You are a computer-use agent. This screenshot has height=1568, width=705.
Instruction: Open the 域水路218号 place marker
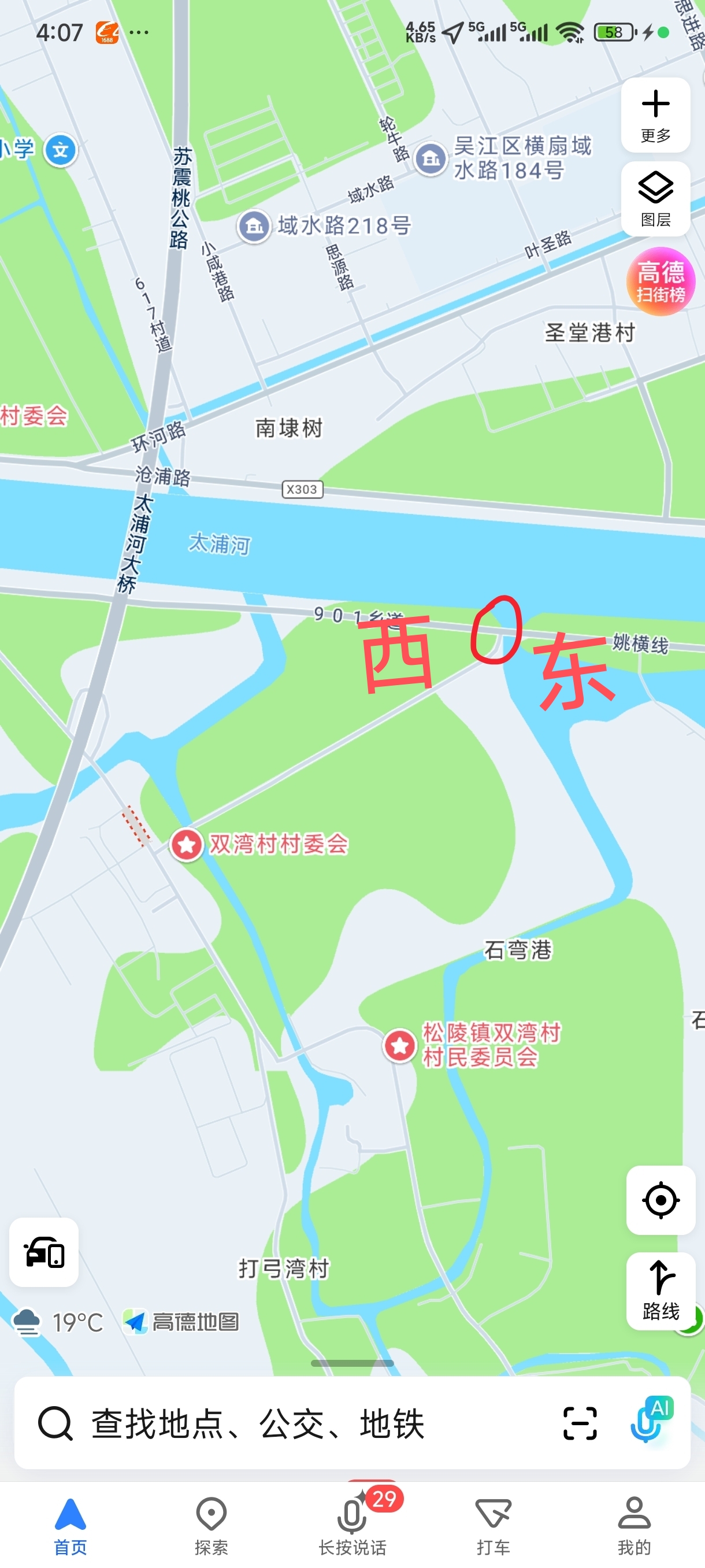254,227
